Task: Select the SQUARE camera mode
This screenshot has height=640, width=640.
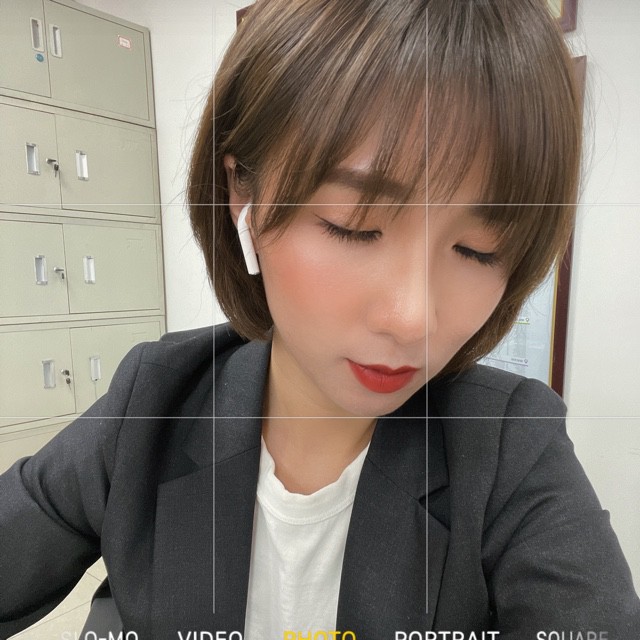Action: click(x=571, y=635)
